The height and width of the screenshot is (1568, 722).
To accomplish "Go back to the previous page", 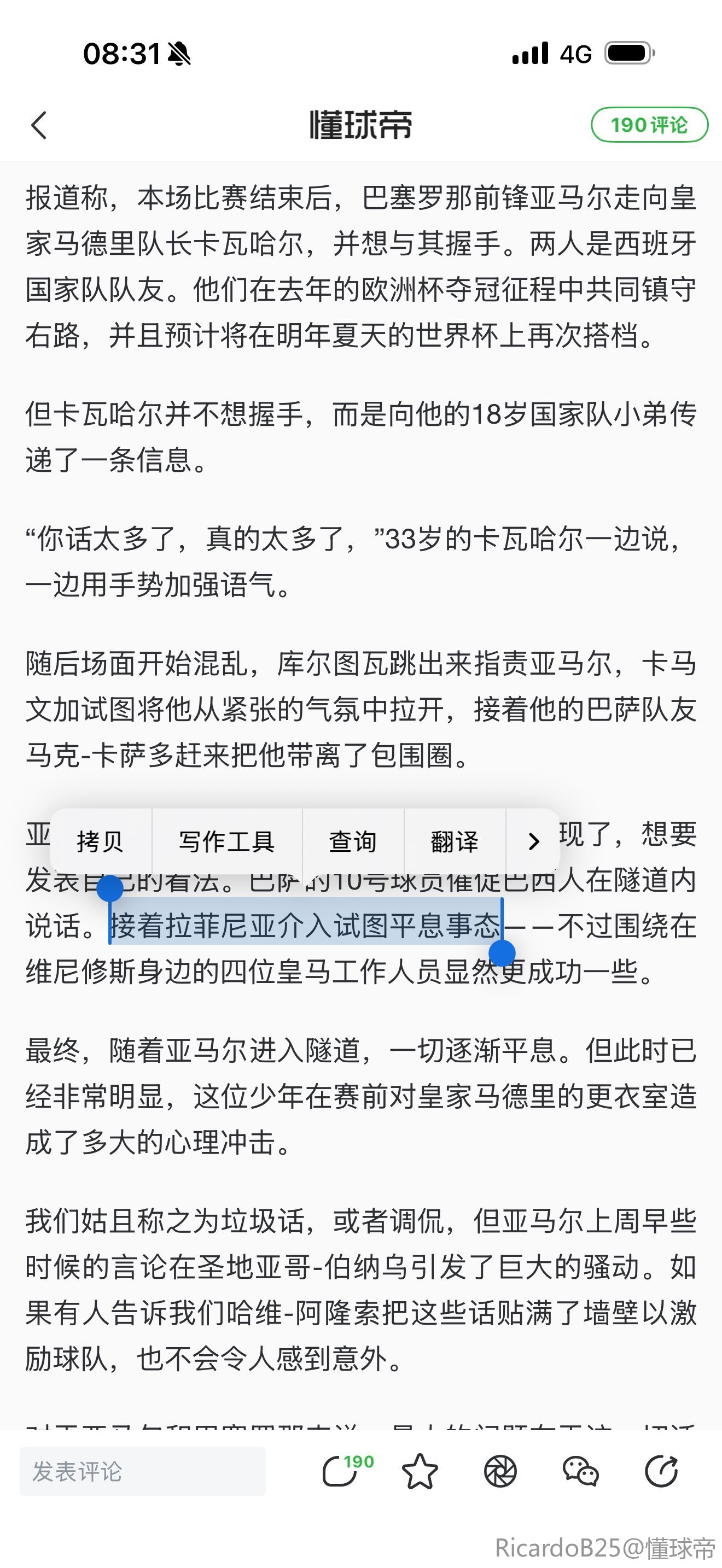I will 39,125.
